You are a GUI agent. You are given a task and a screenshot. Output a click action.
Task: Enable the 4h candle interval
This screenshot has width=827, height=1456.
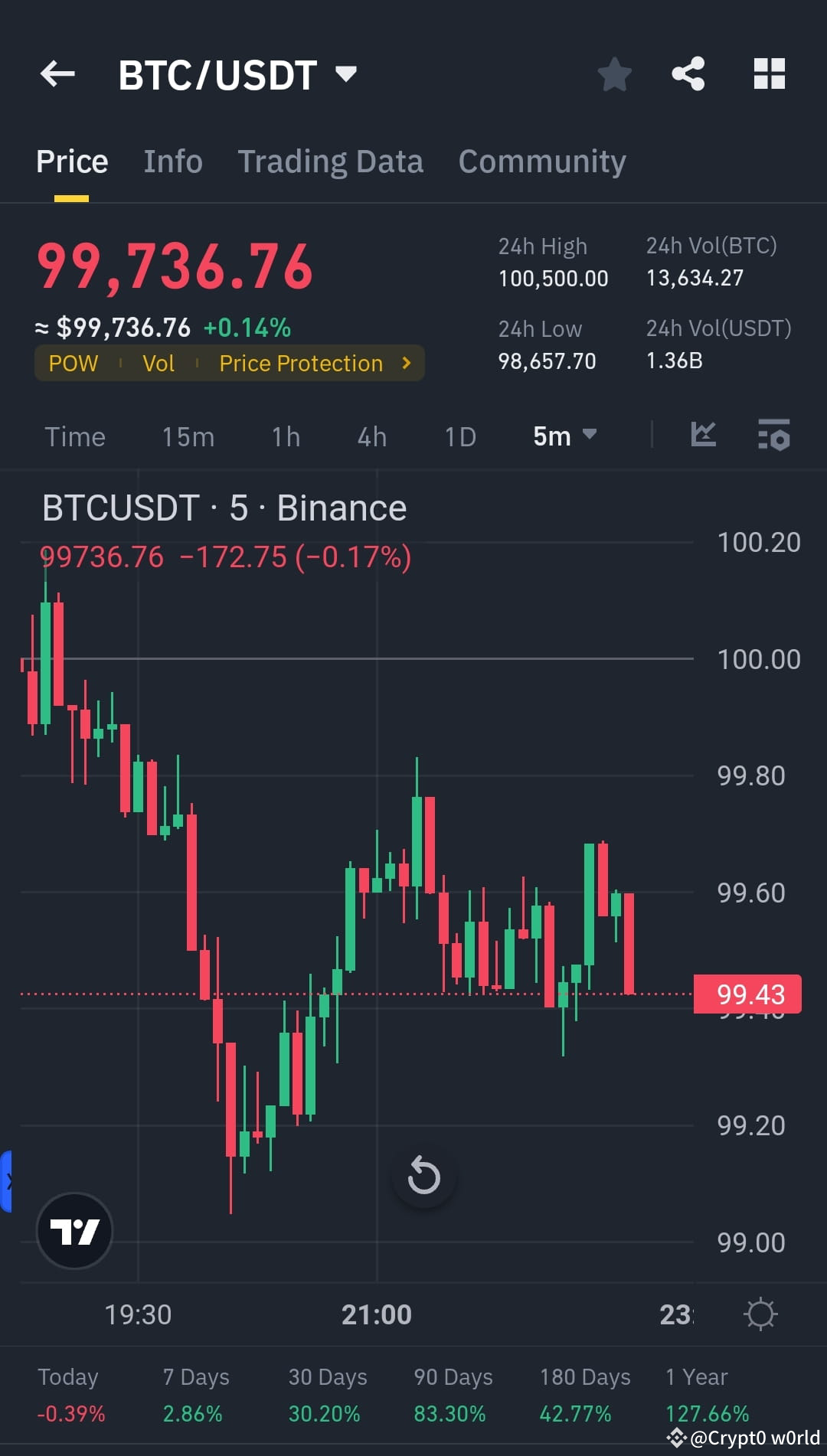coord(371,436)
